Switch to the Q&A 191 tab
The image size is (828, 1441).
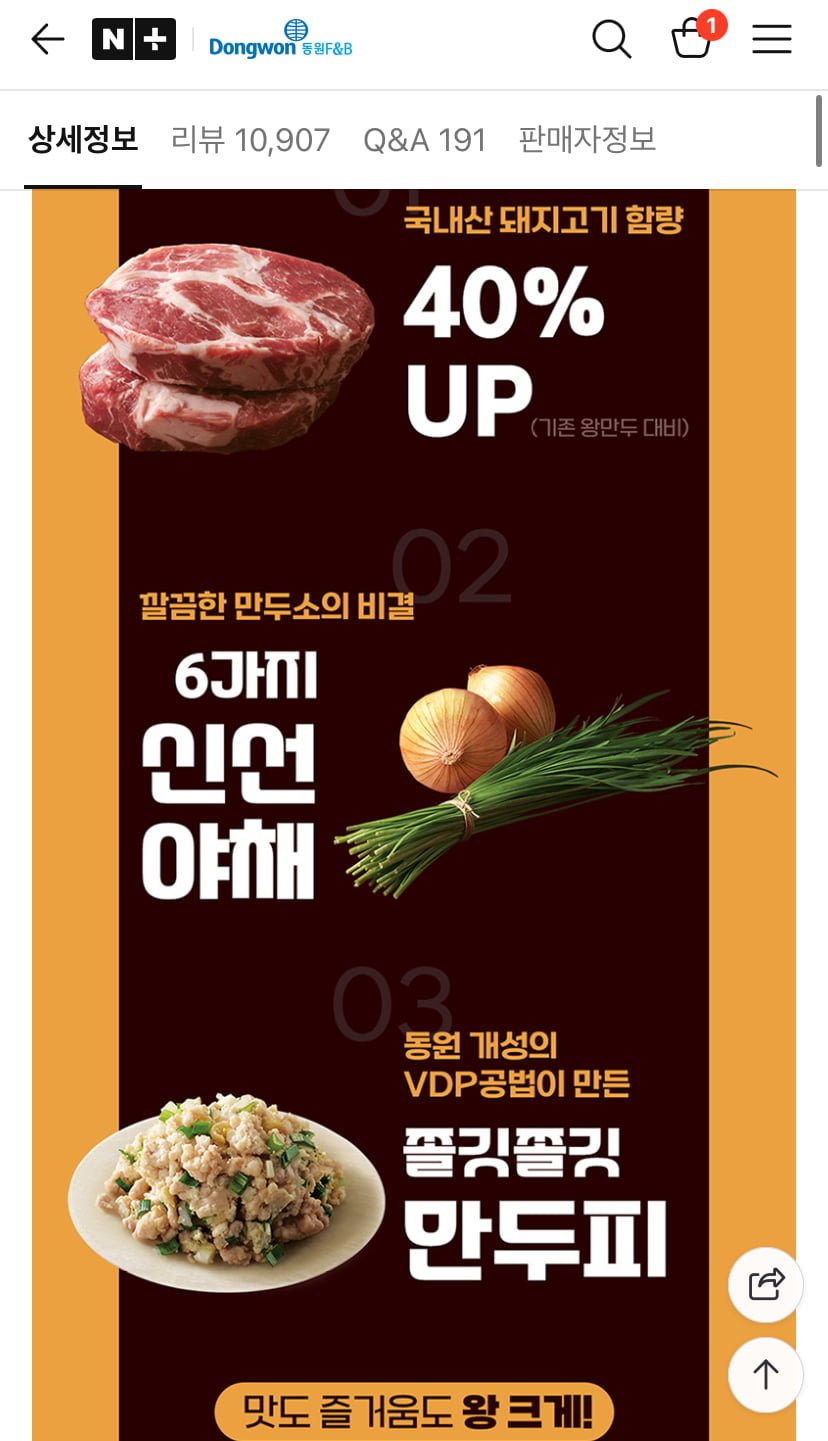(x=424, y=140)
